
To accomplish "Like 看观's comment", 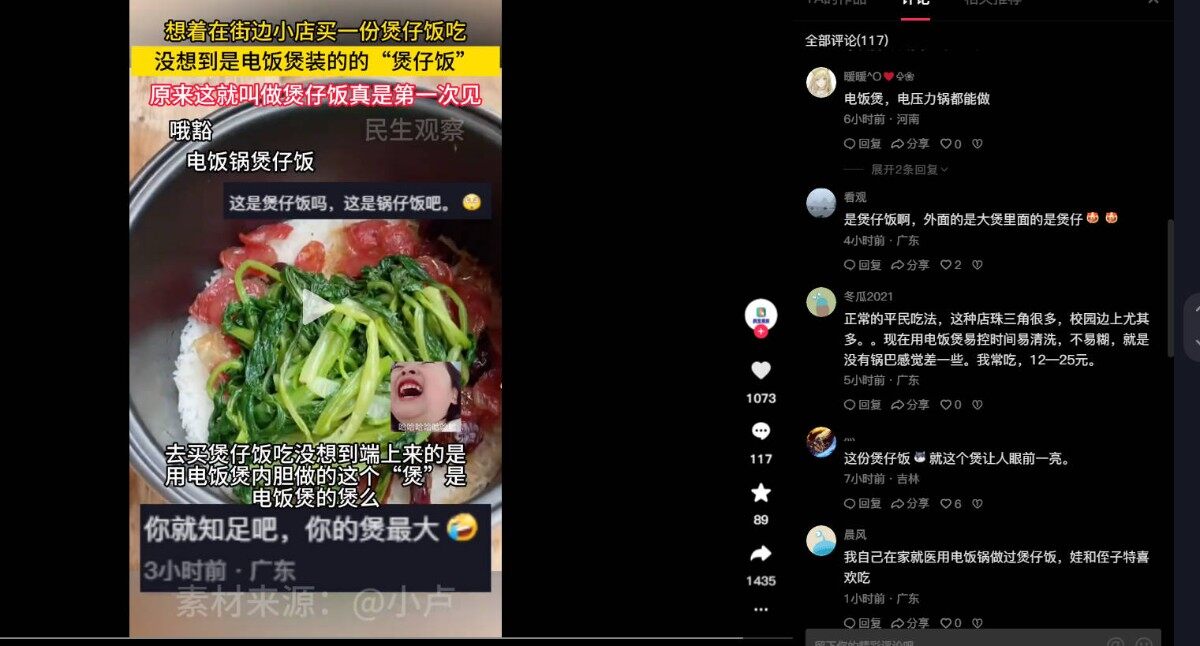I will 950,265.
